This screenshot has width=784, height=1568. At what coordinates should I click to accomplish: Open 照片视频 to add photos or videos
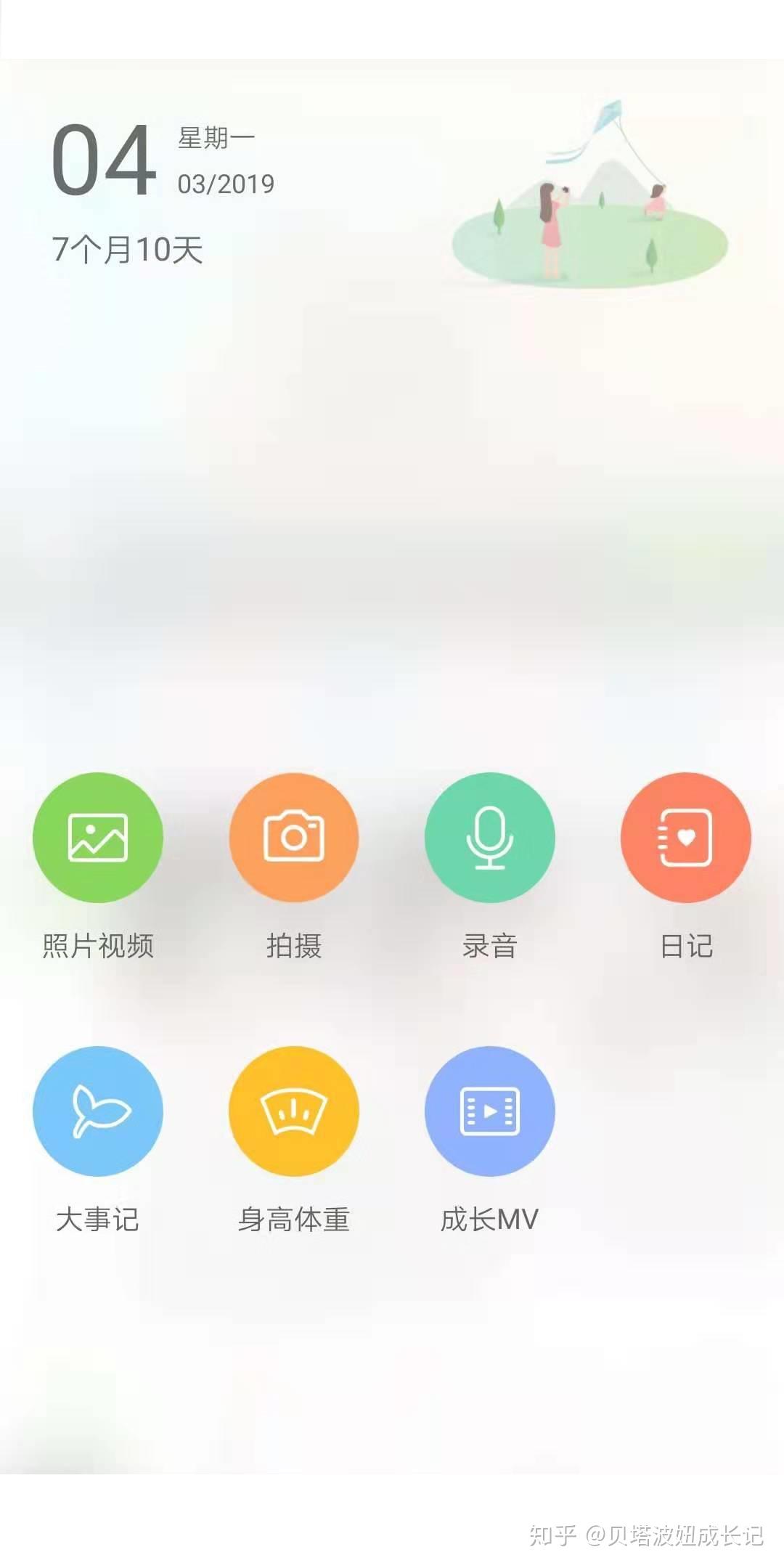[x=98, y=838]
